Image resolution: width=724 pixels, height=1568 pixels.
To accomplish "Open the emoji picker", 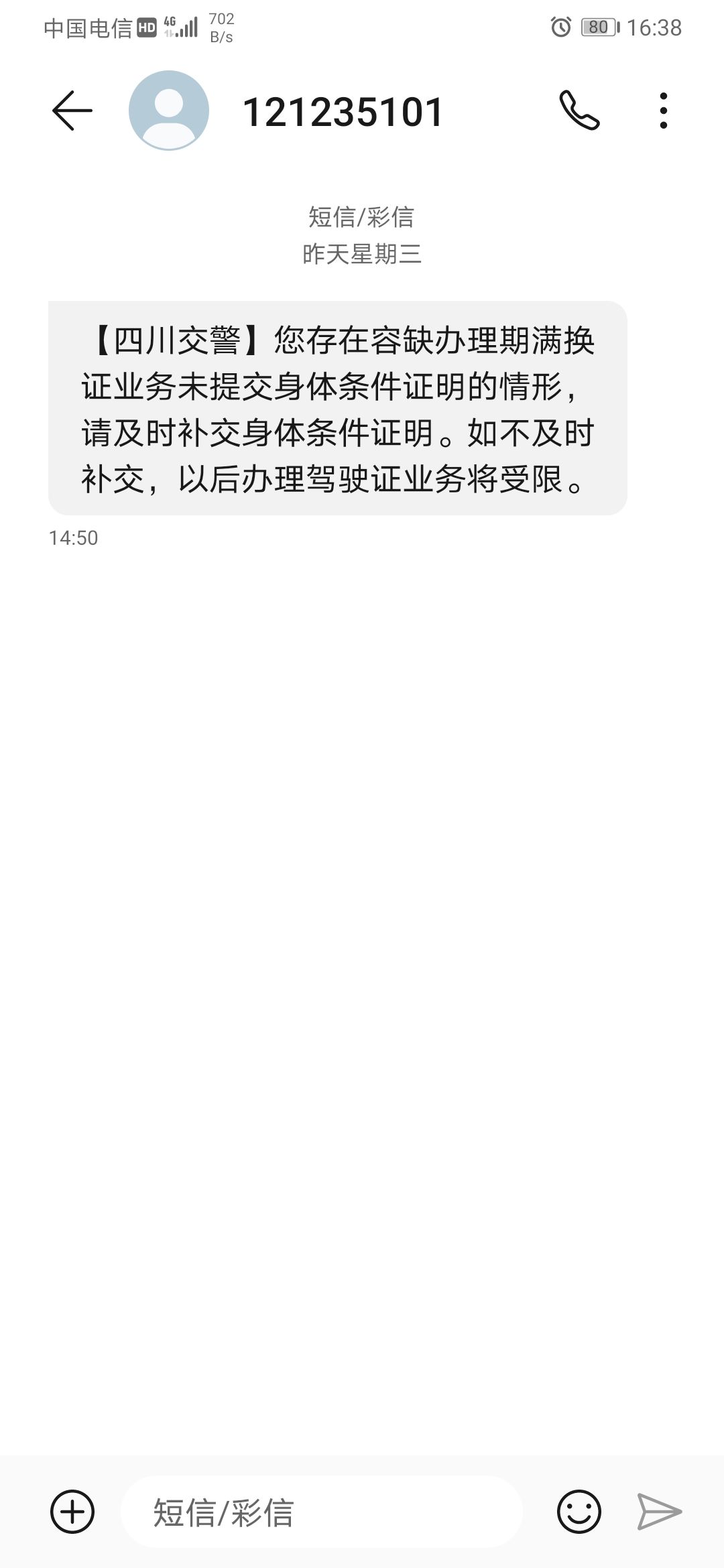I will pos(579,1512).
